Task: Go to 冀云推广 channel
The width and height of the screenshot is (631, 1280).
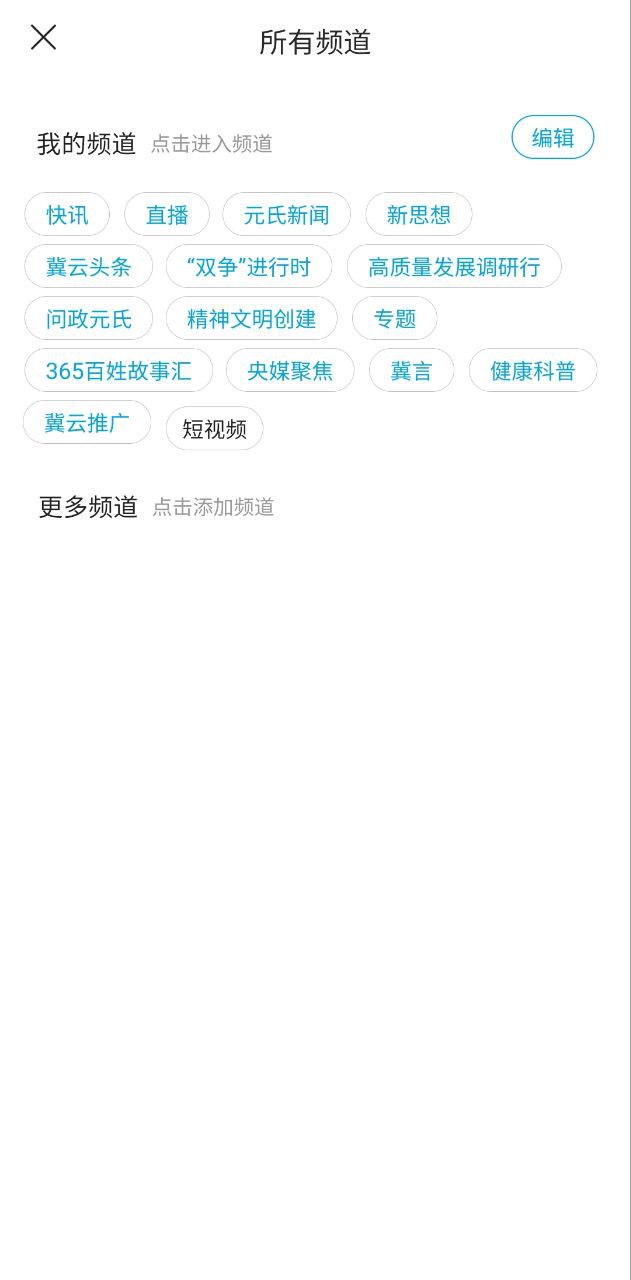Action: pyautogui.click(x=87, y=422)
